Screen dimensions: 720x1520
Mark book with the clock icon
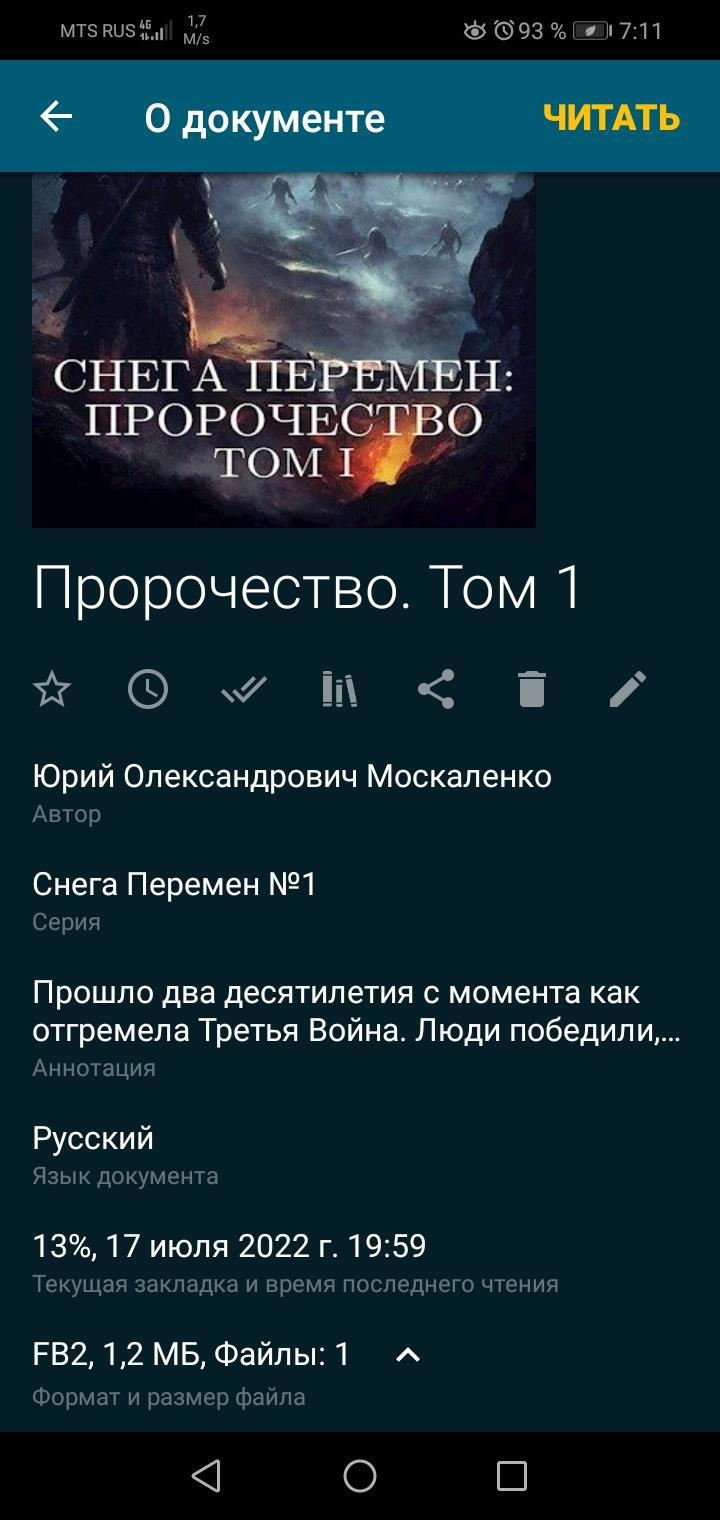148,690
